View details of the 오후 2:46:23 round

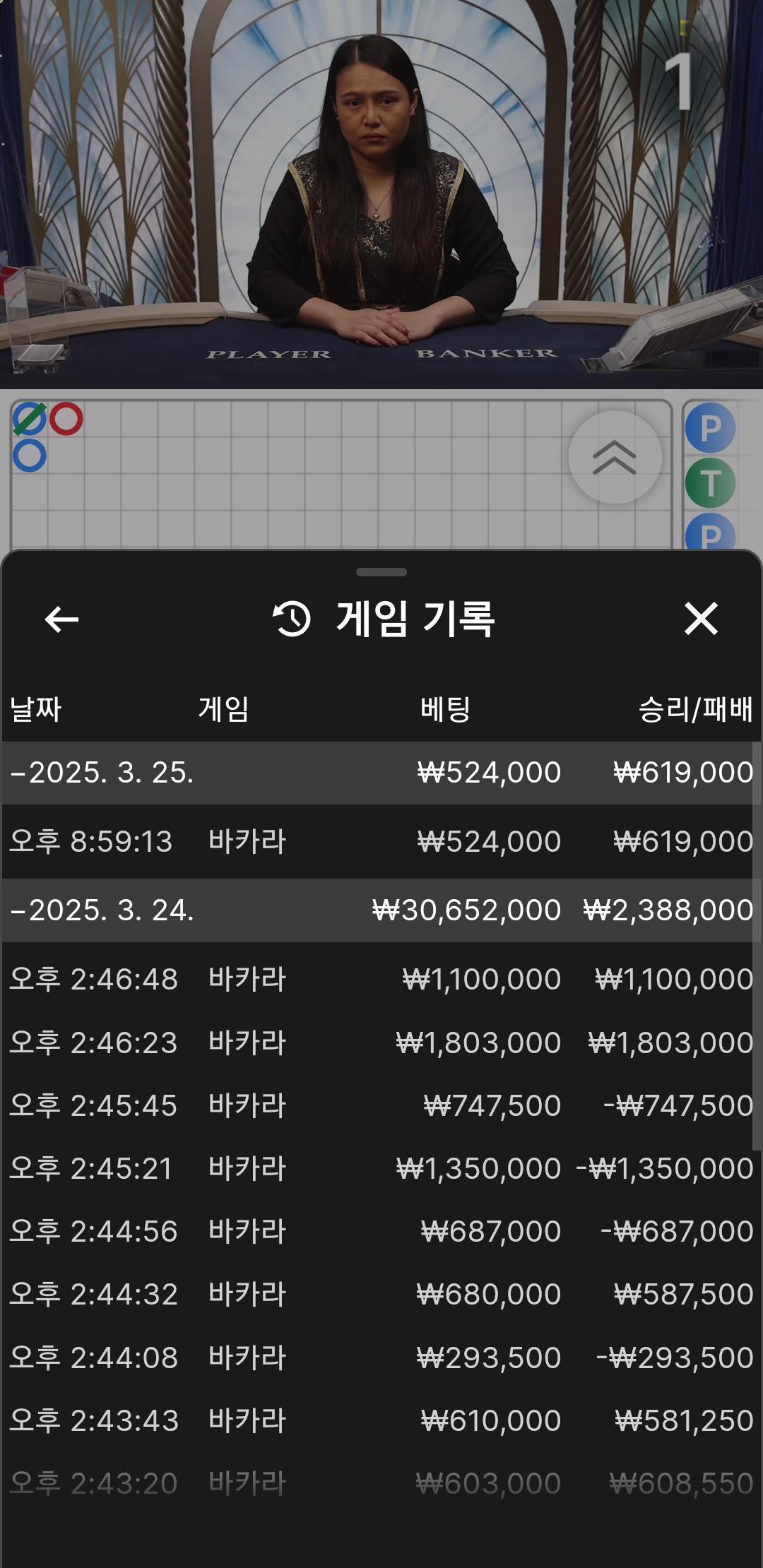(x=380, y=1043)
